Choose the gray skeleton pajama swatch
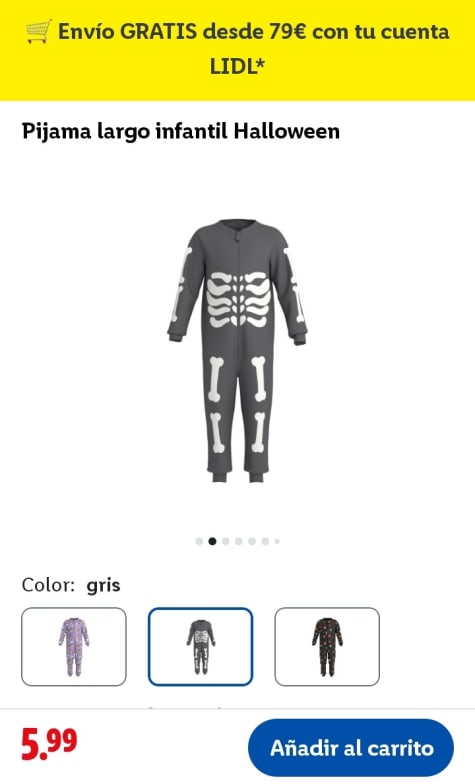The height and width of the screenshot is (784, 475). tap(200, 646)
